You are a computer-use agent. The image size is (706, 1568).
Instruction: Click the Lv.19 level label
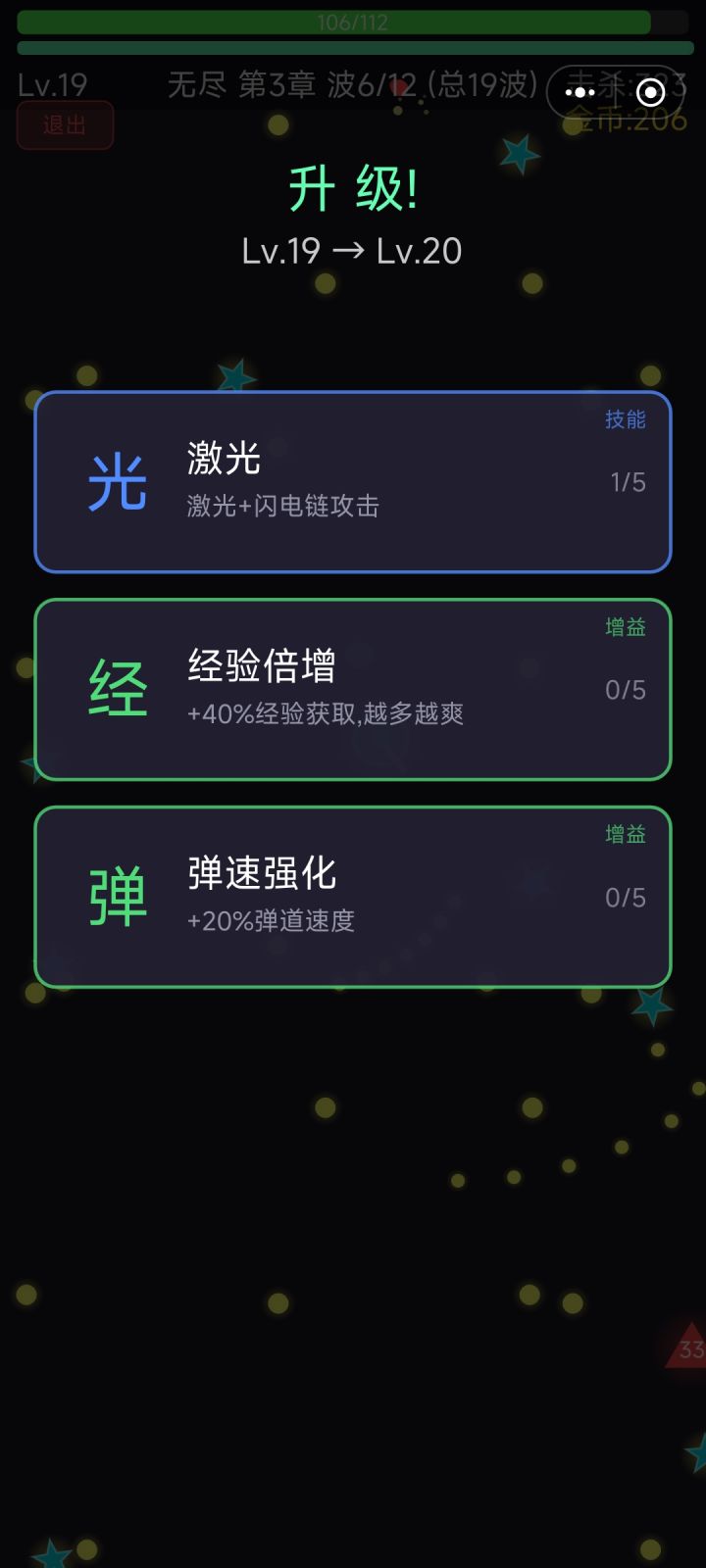click(x=49, y=86)
